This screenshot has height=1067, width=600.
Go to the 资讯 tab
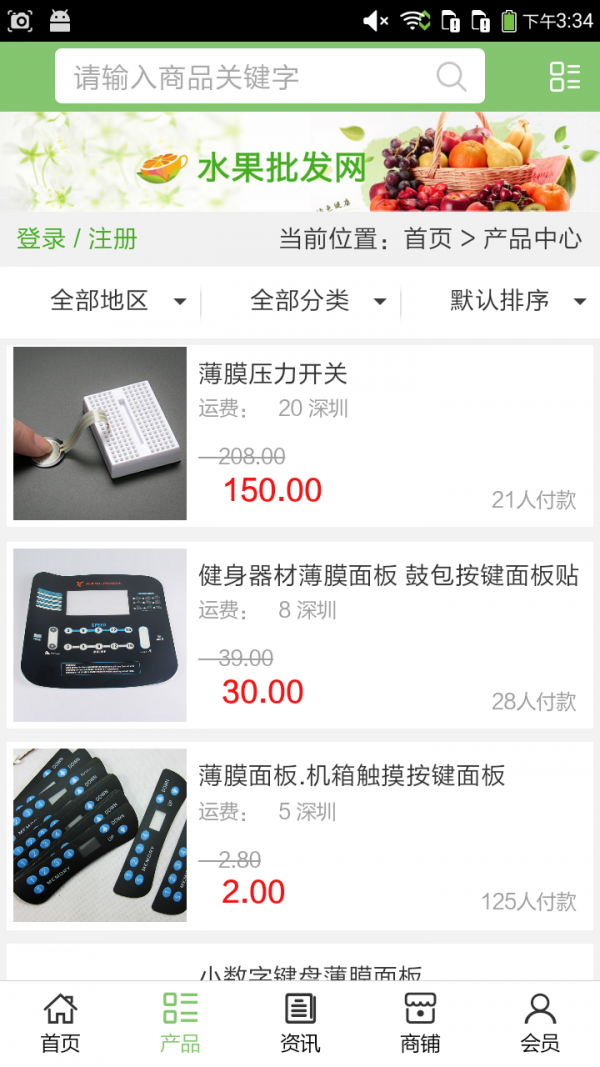coord(300,1023)
